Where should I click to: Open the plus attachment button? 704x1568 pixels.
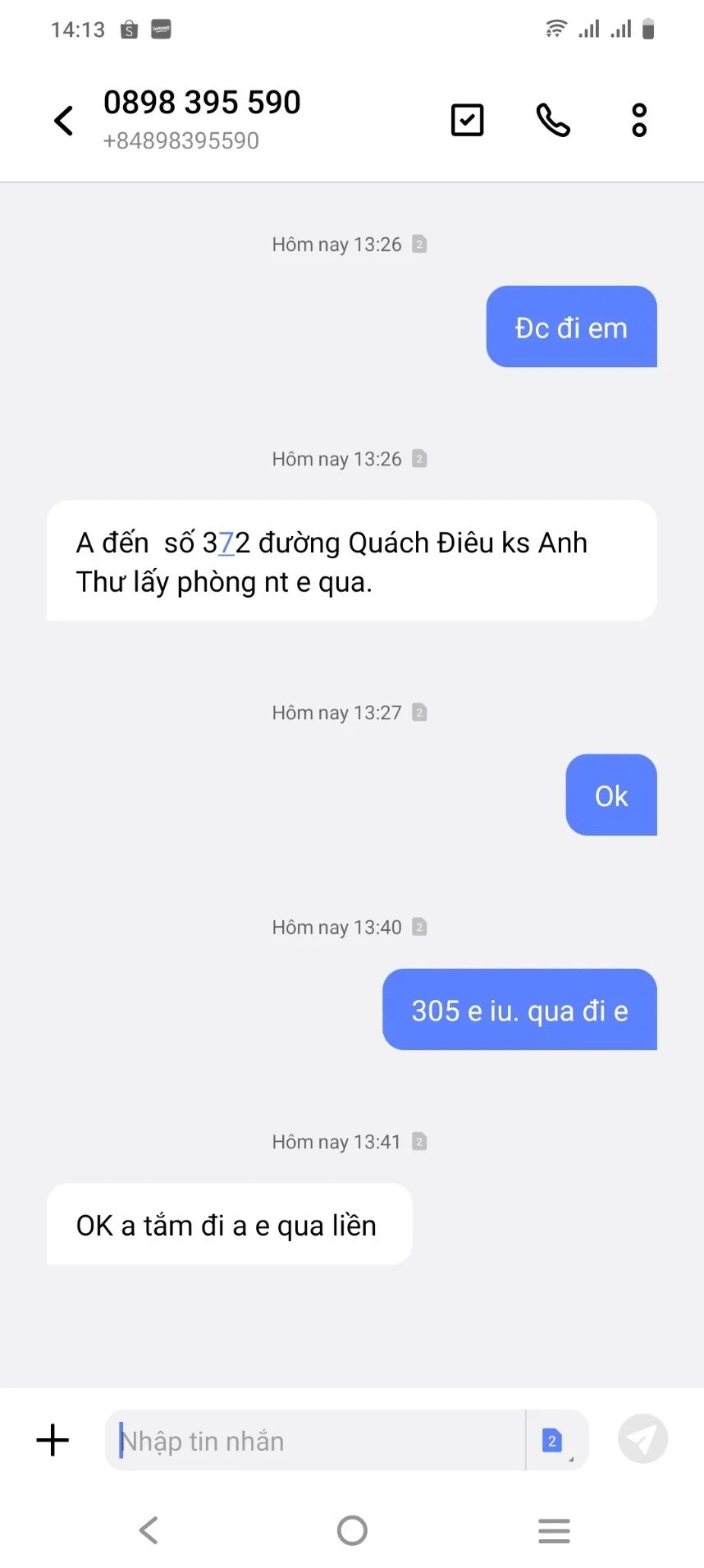point(53,1440)
